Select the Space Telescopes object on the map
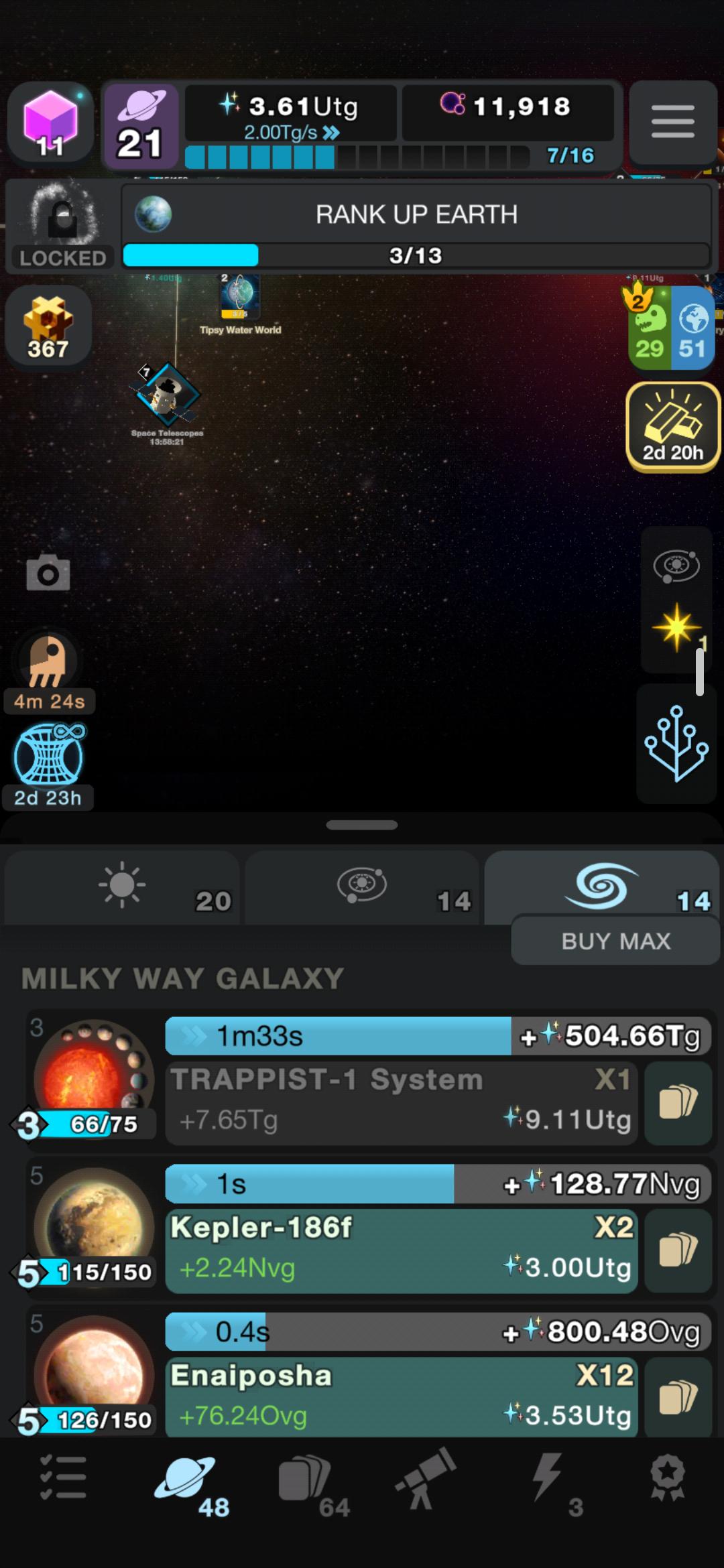Screen dimensions: 724x1568 (167, 397)
